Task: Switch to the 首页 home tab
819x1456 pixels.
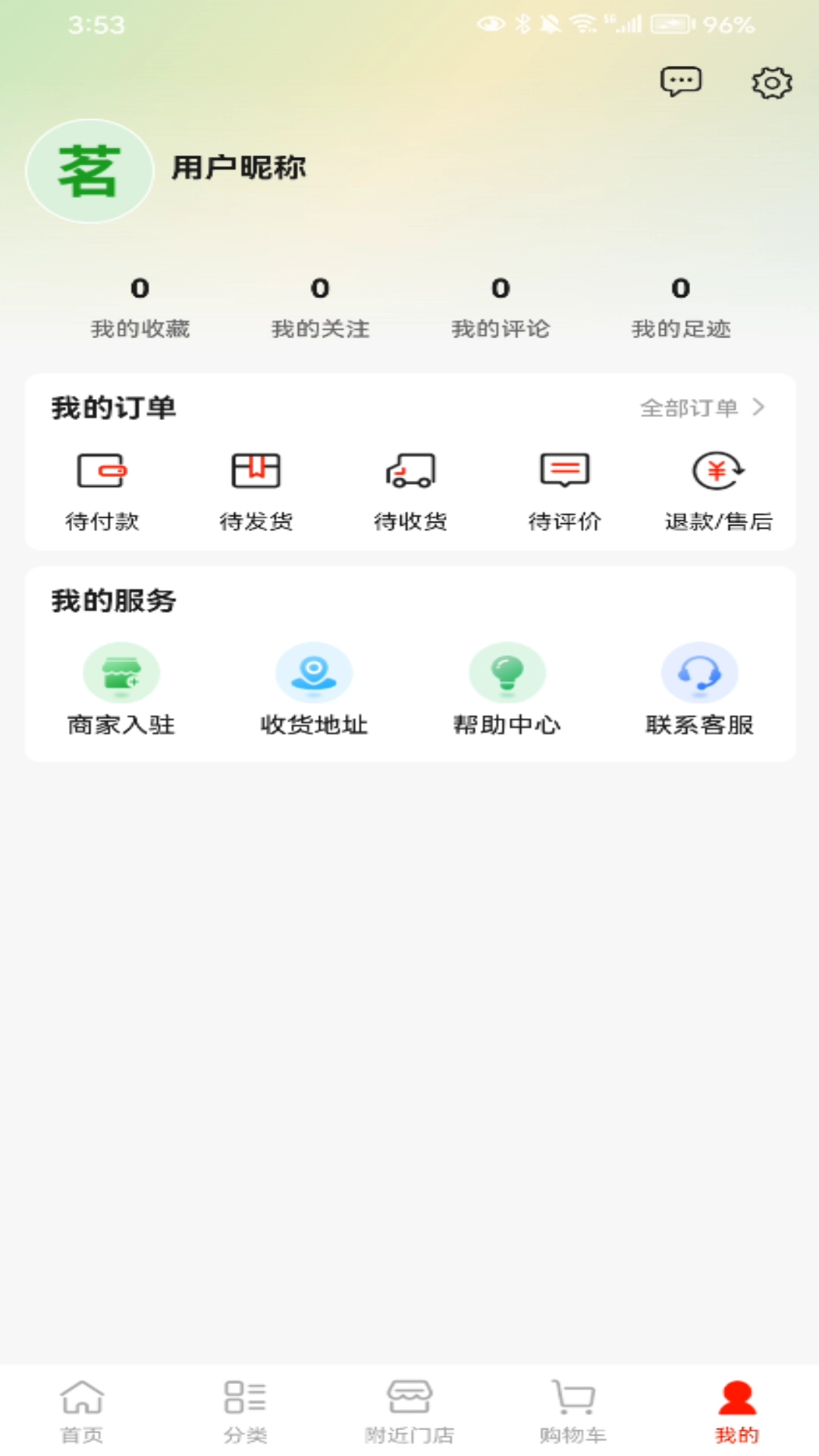Action: point(82,1410)
